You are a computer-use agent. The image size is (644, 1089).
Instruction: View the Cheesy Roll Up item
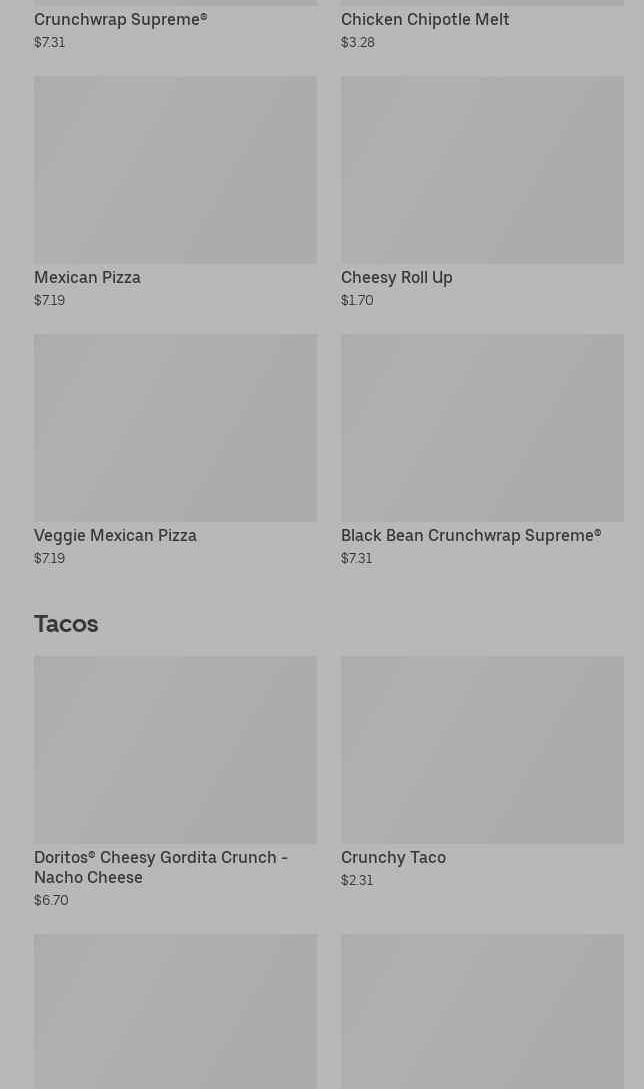481,171
